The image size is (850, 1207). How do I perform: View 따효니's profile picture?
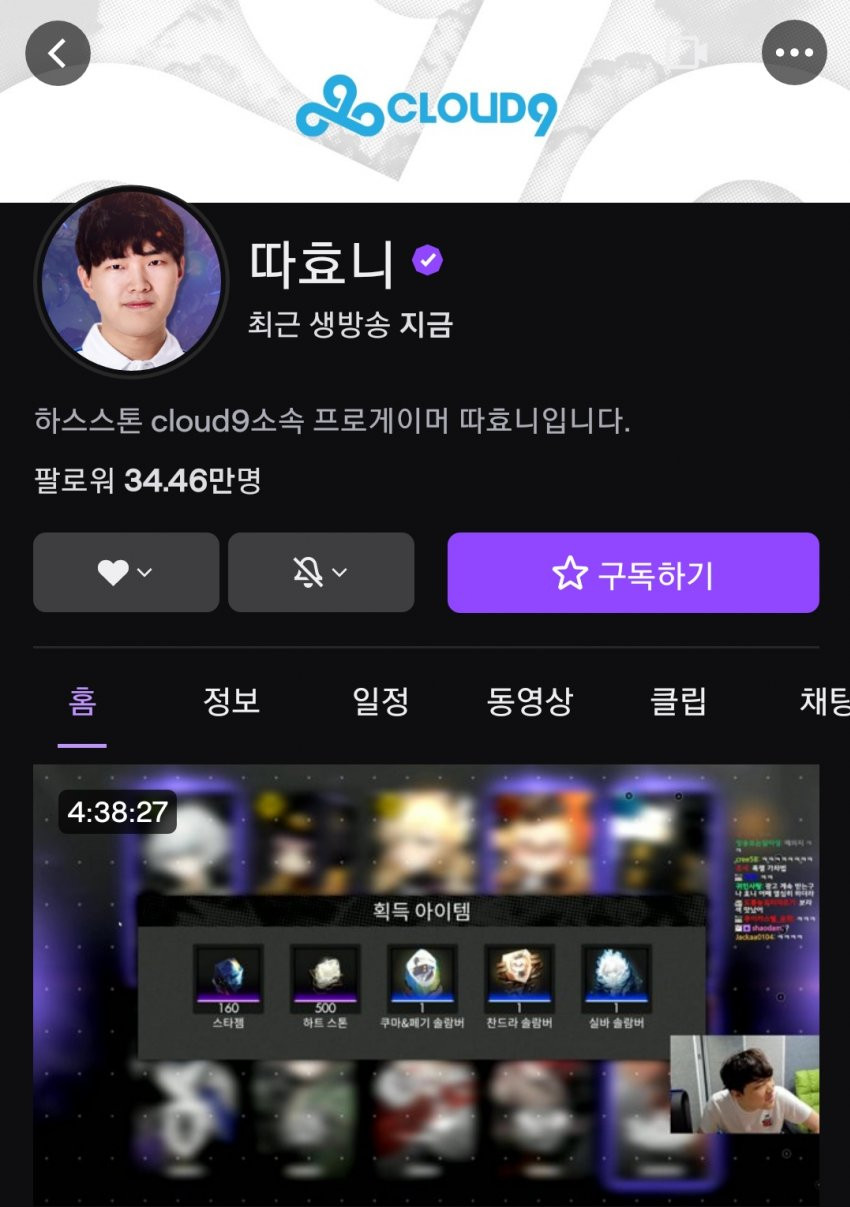(129, 280)
